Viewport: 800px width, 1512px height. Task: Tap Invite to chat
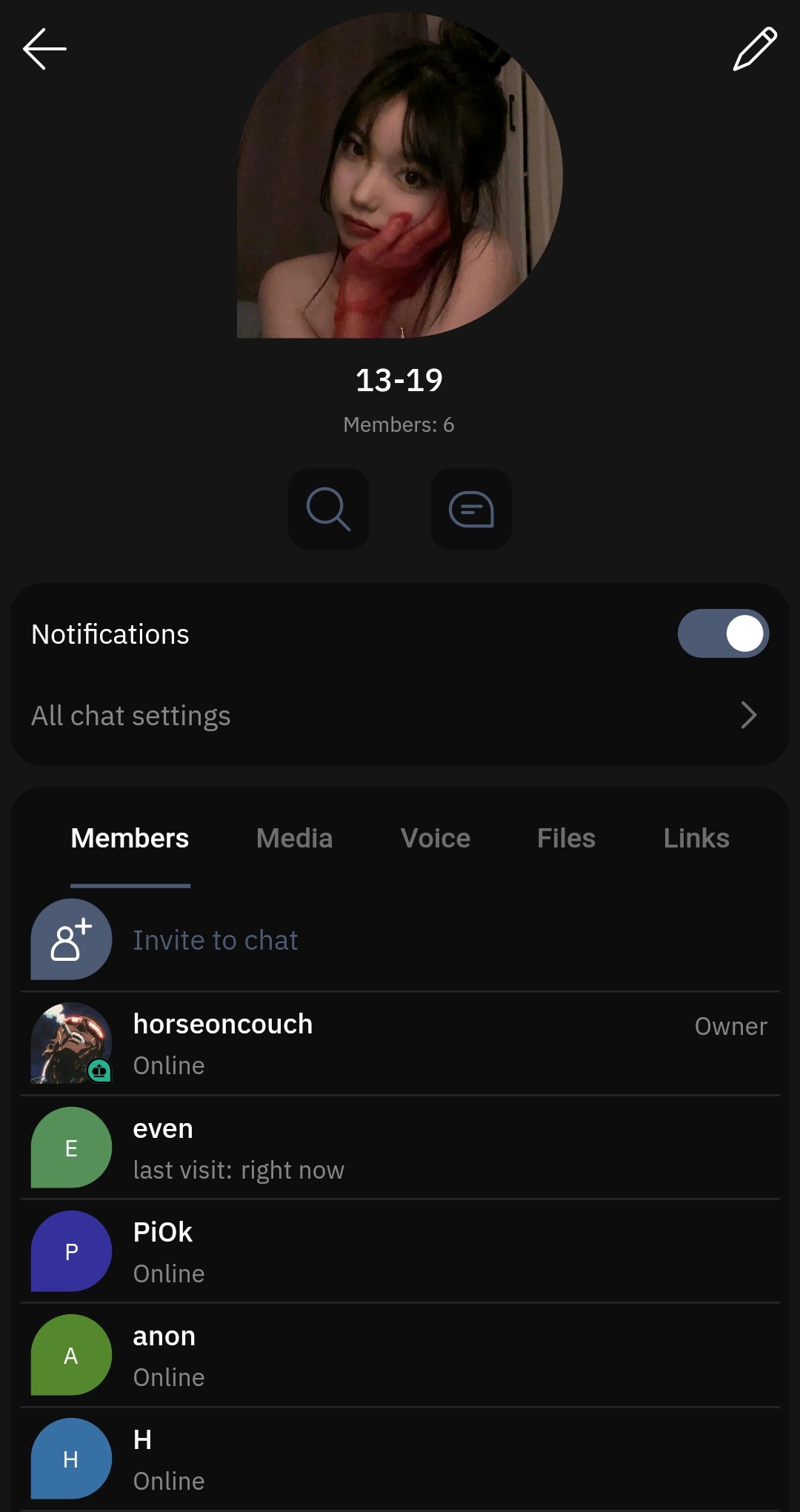tap(215, 940)
